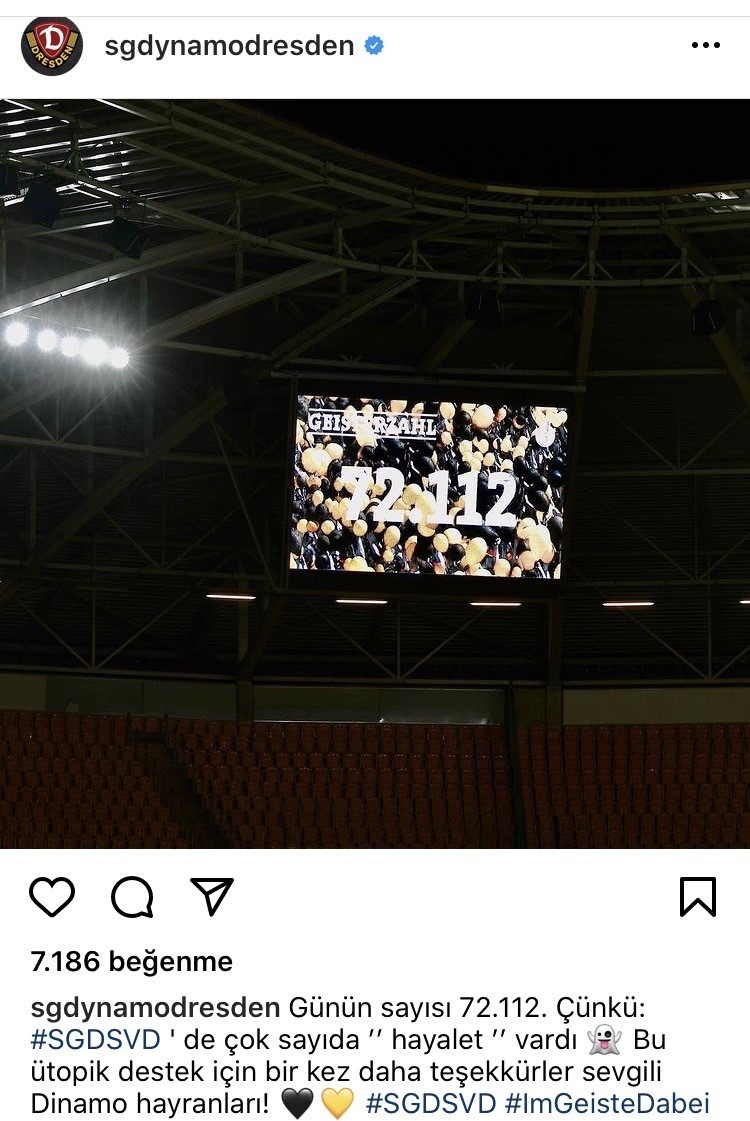Open sgdynamodresden profile picture
750x1121 pixels.
[52, 46]
